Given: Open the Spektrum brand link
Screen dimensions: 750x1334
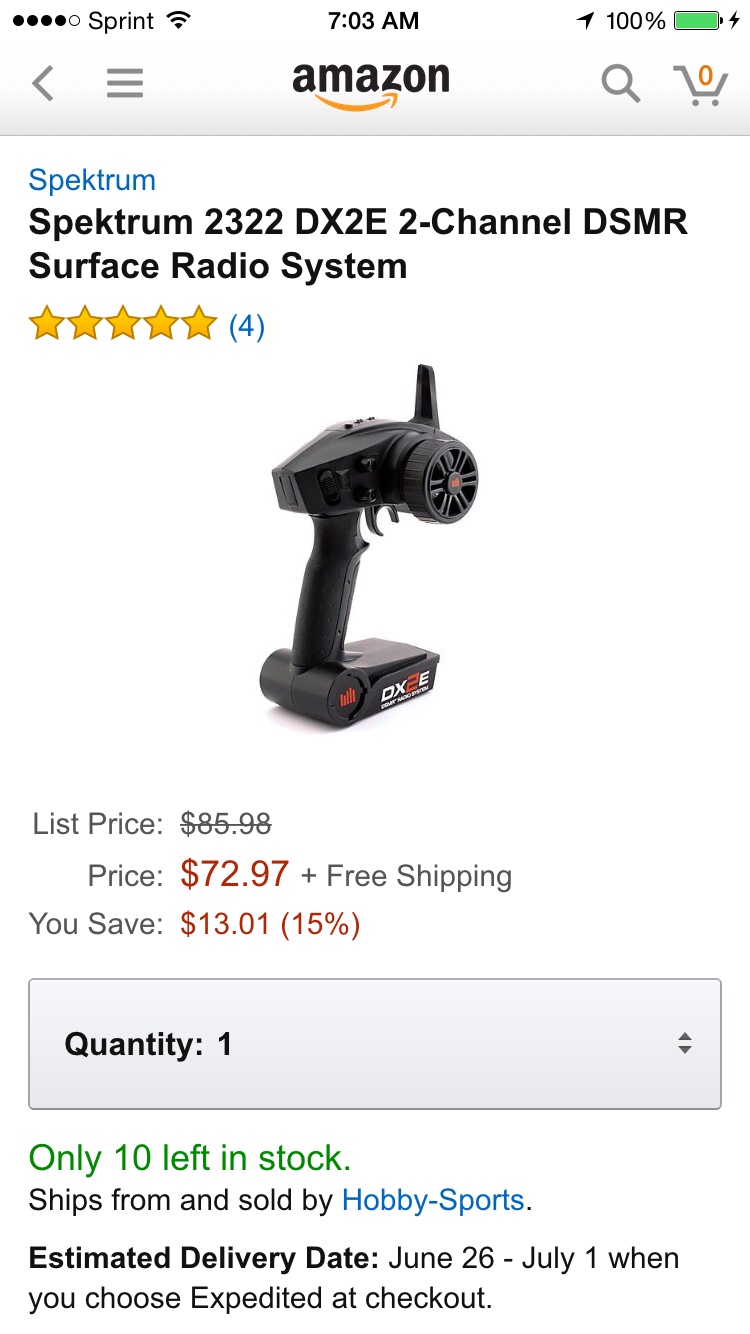Looking at the screenshot, I should point(92,180).
